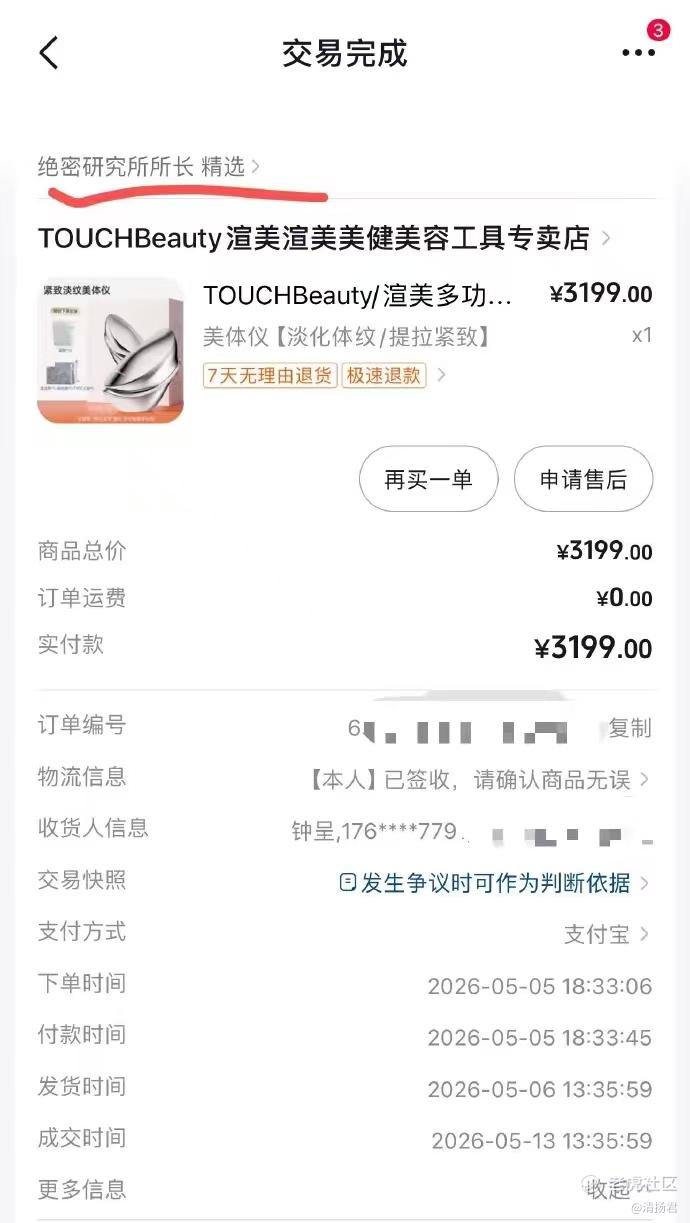Image resolution: width=690 pixels, height=1223 pixels.
Task: Open the three-dot more menu
Action: tap(638, 53)
